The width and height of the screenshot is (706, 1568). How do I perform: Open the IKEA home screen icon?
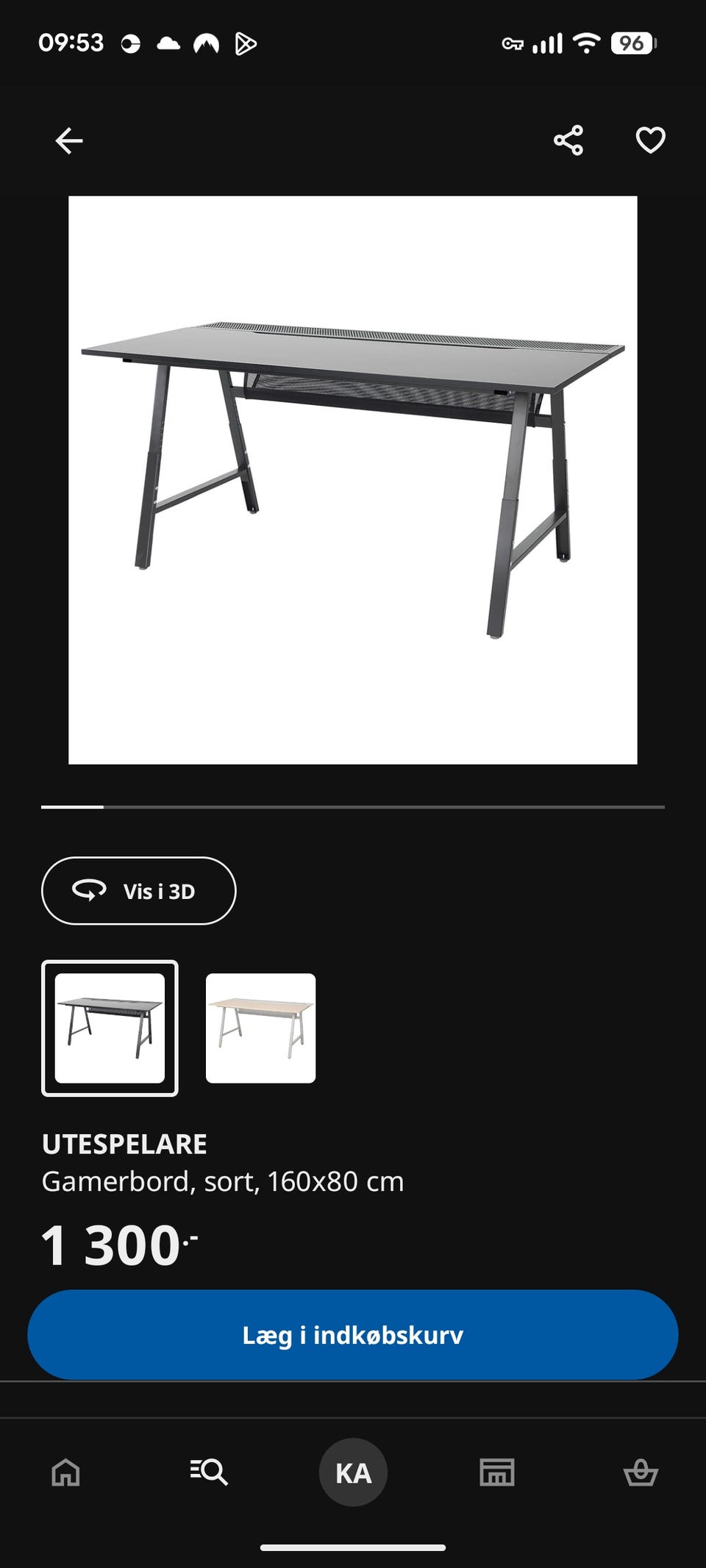(65, 1472)
